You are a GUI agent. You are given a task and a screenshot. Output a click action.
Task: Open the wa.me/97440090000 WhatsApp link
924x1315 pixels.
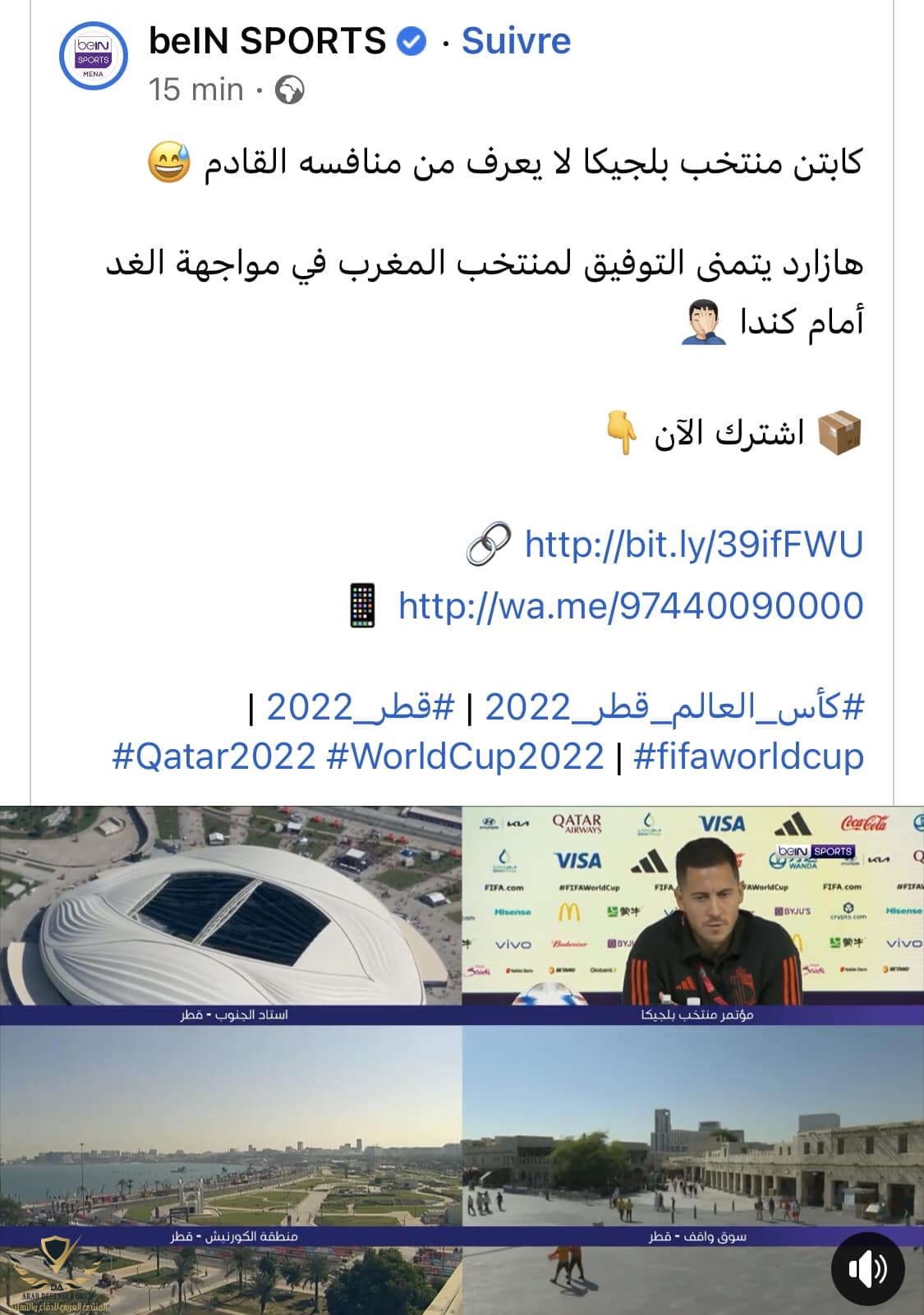click(x=631, y=606)
